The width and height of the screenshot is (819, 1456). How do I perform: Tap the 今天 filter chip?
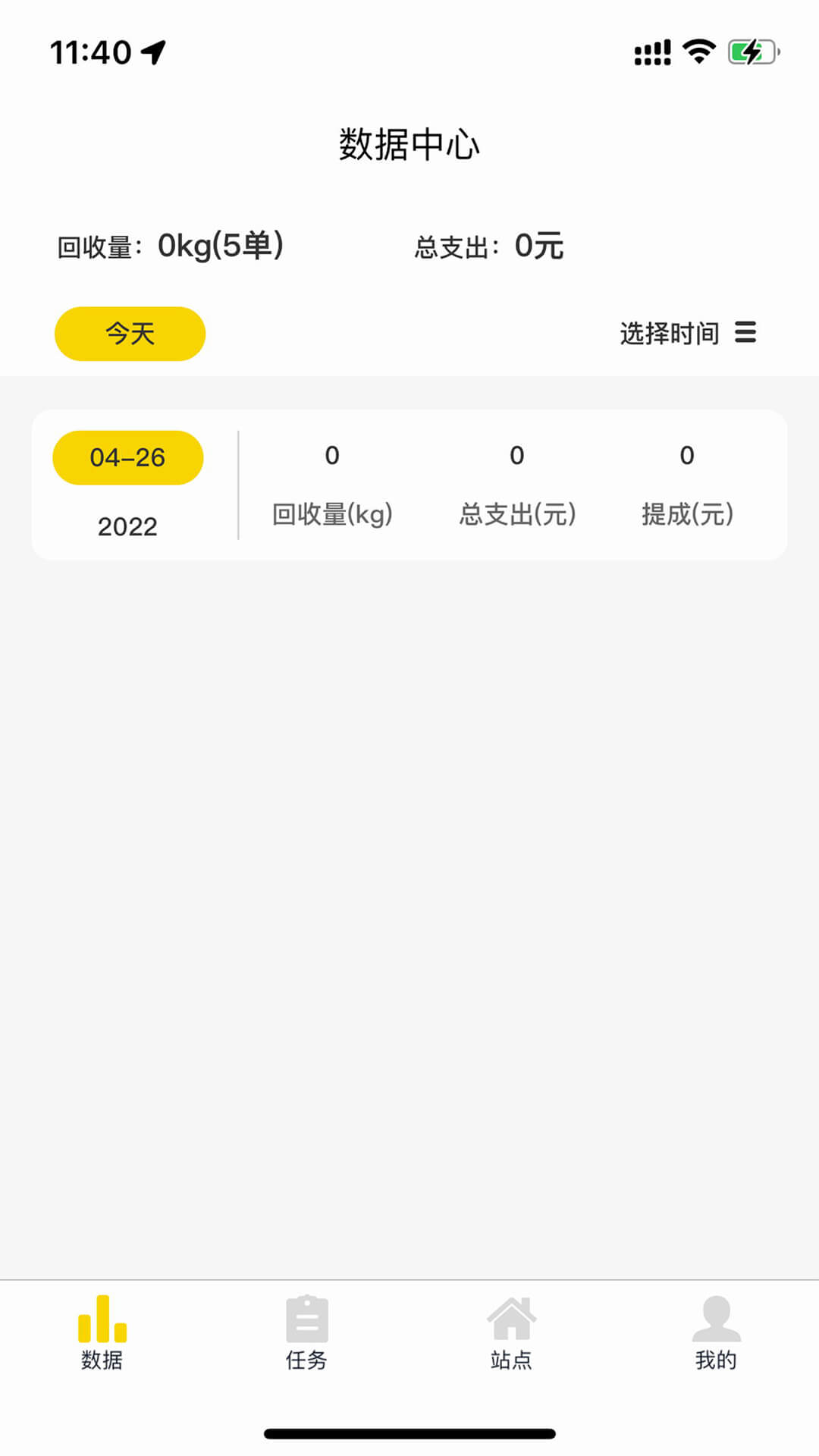pyautogui.click(x=130, y=334)
